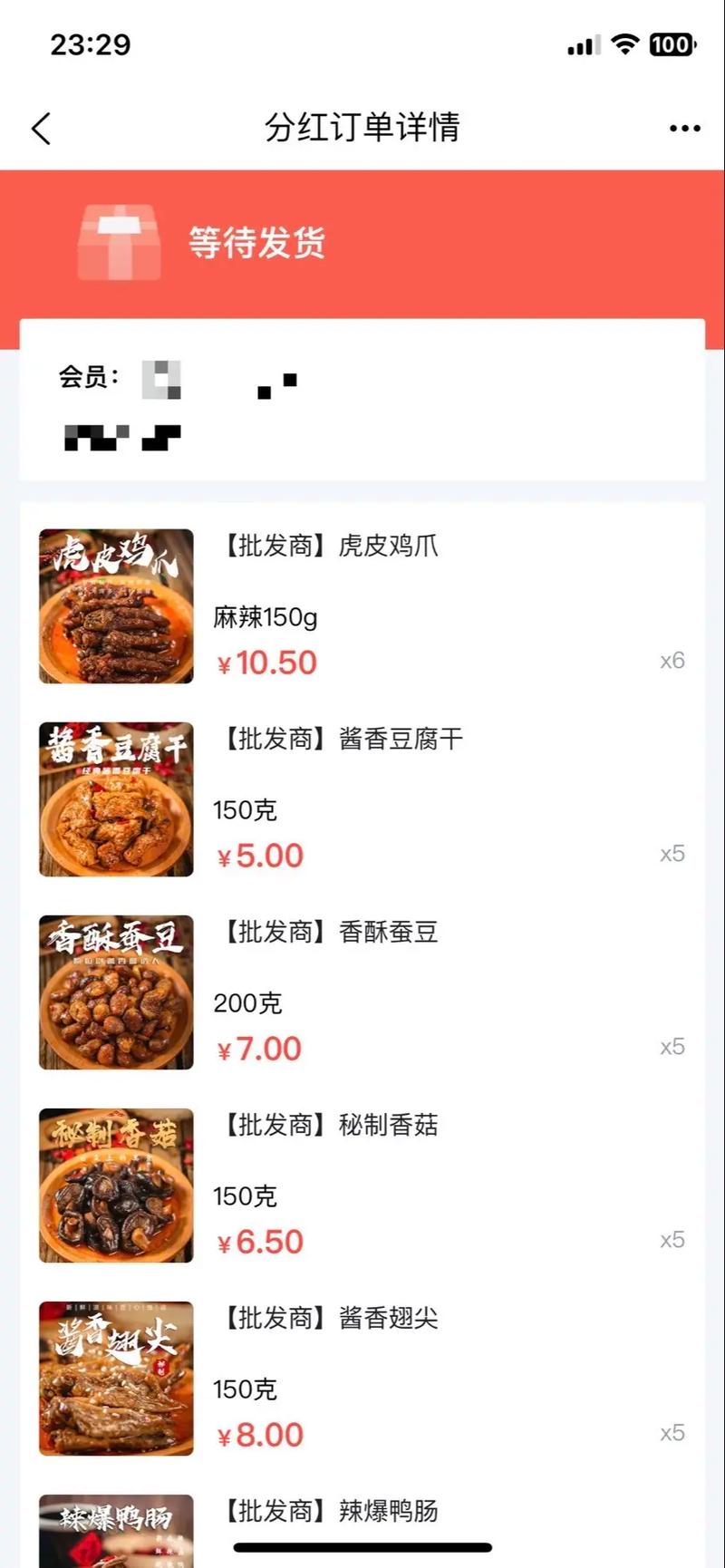Screen dimensions: 725x1568
Task: Tap the ¥10.50 price label
Action: point(266,663)
